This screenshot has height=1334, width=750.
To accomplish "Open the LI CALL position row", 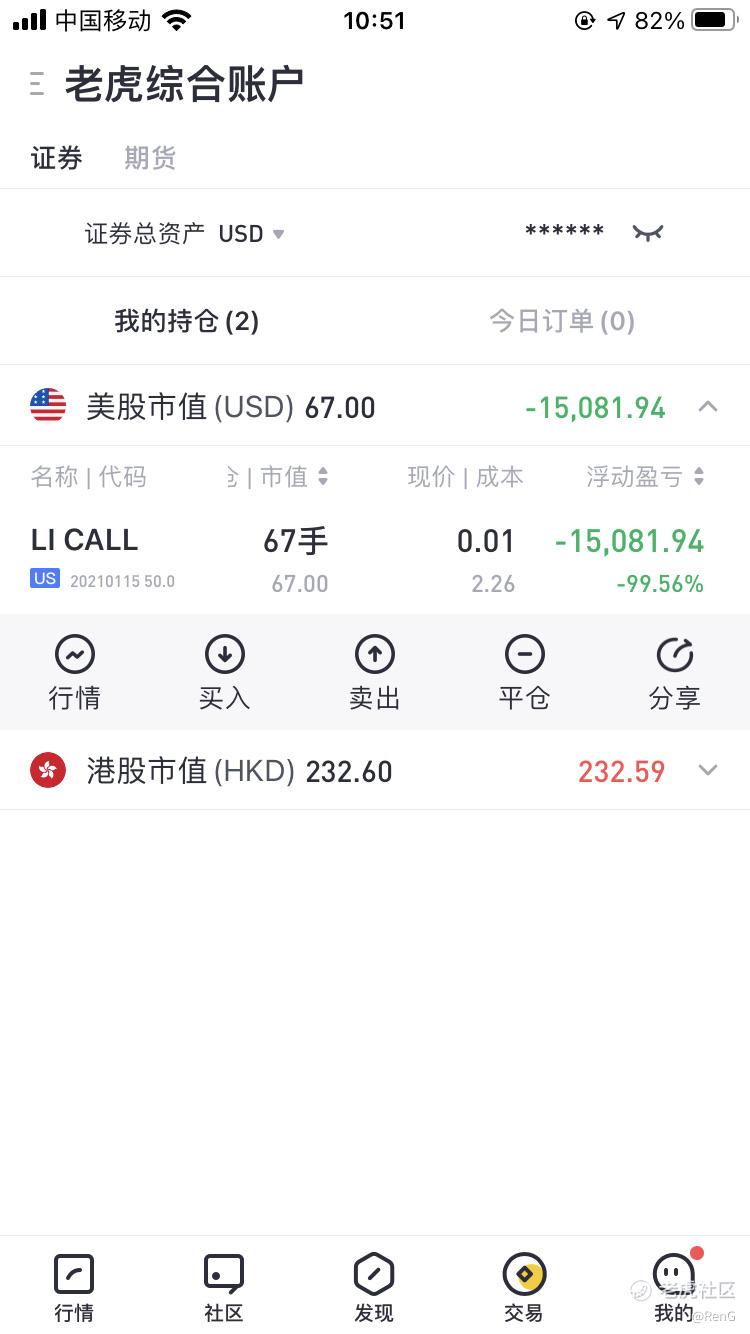I will coord(375,560).
